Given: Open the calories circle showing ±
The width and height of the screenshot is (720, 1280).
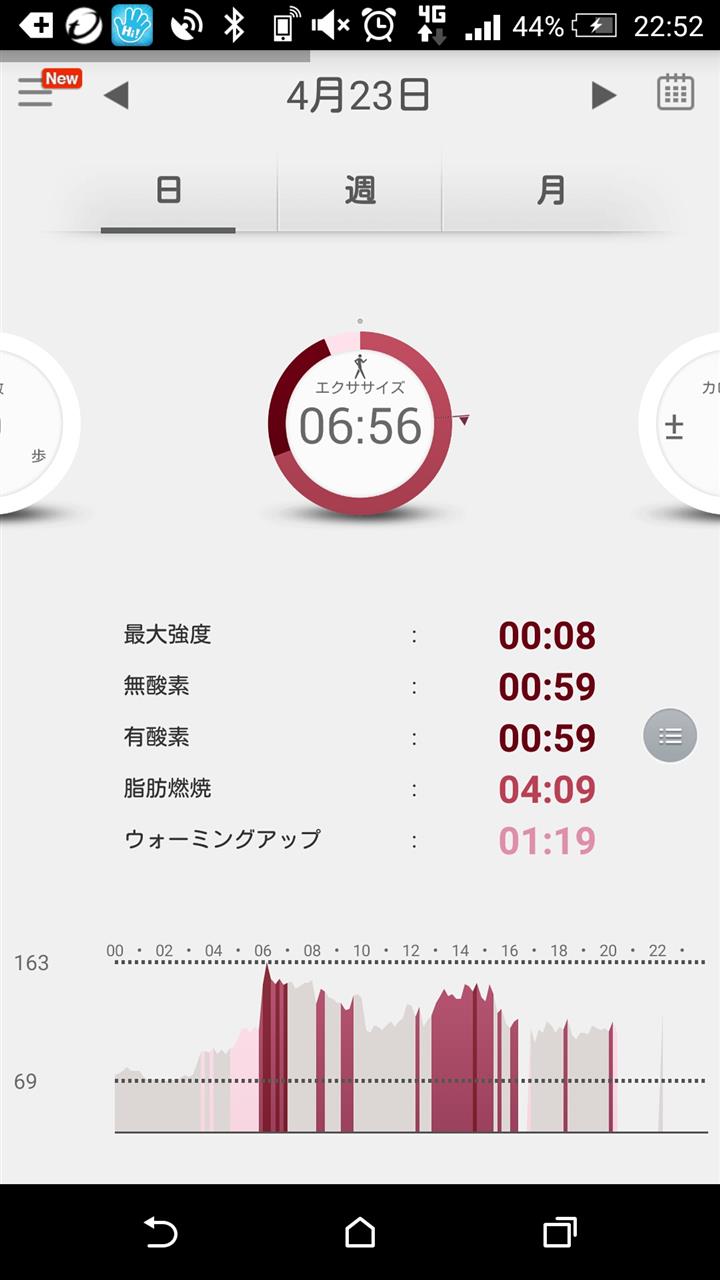Looking at the screenshot, I should pos(682,423).
